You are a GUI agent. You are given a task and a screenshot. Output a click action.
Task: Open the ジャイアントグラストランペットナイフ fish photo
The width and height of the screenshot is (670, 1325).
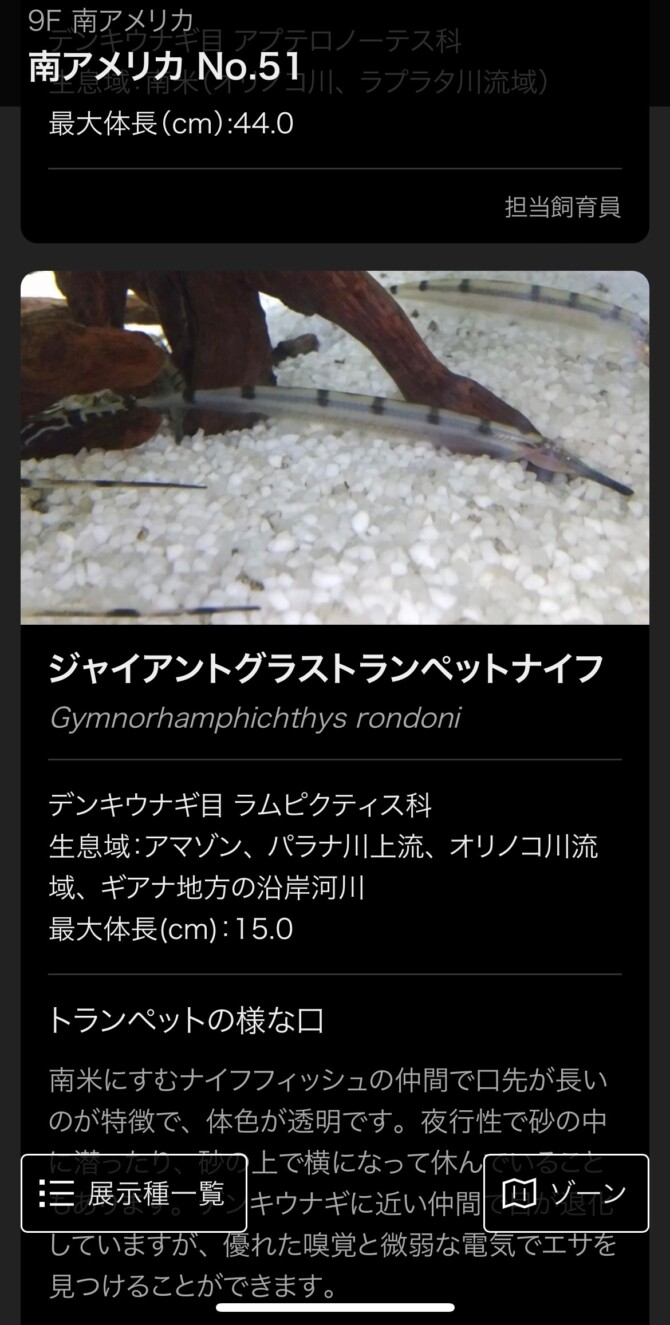pos(335,447)
